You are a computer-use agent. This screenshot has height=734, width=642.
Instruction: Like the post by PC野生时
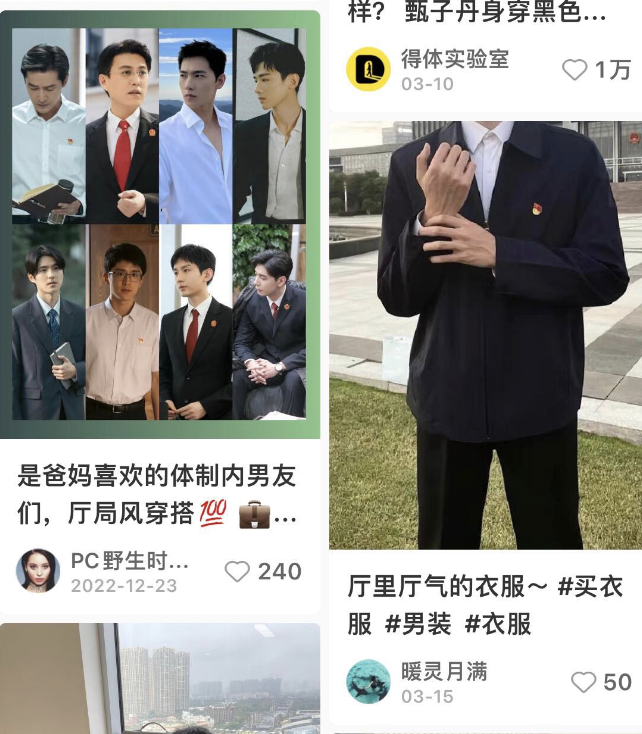click(x=238, y=572)
